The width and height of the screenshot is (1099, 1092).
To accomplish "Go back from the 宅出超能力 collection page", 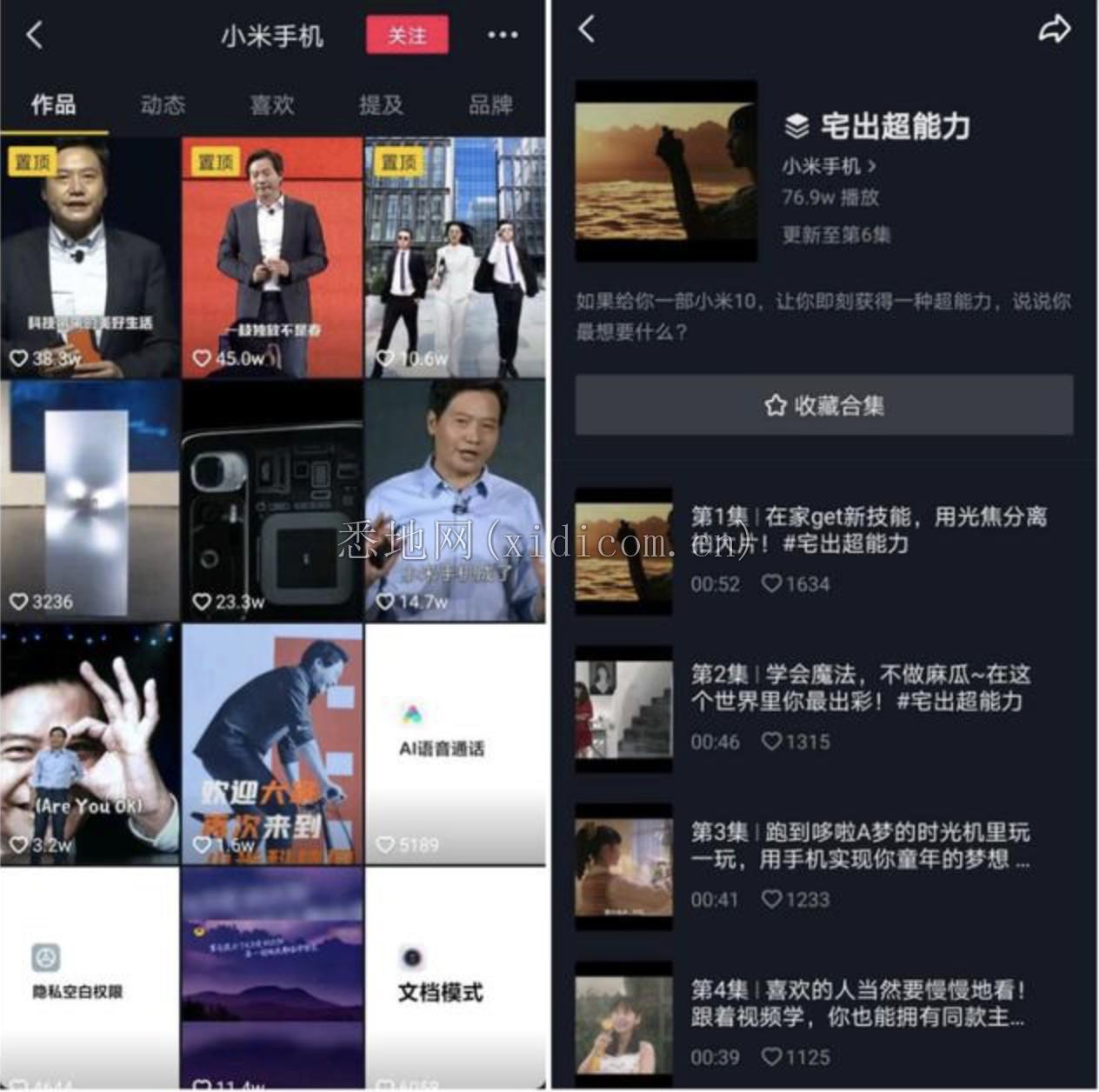I will click(588, 30).
